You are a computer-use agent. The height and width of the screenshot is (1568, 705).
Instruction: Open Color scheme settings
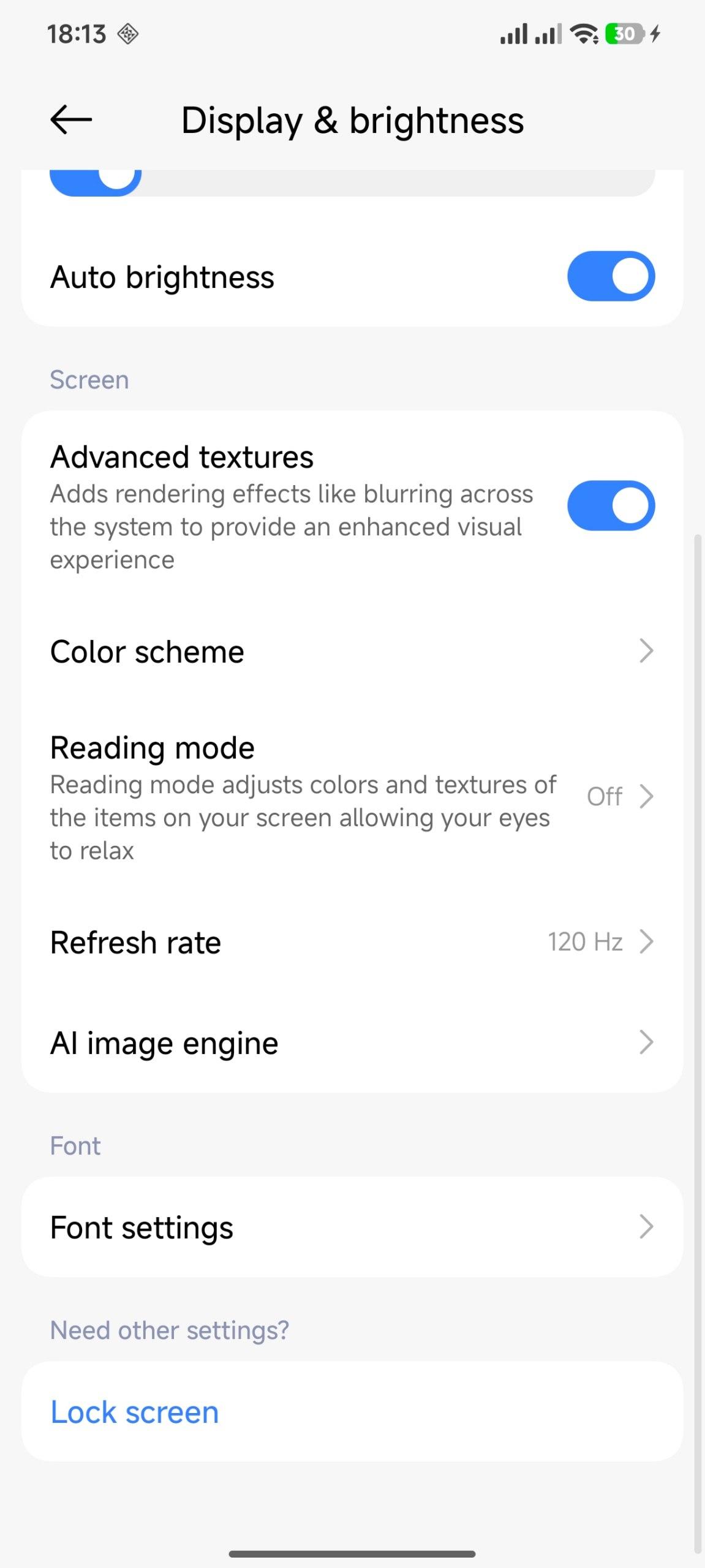pyautogui.click(x=352, y=651)
